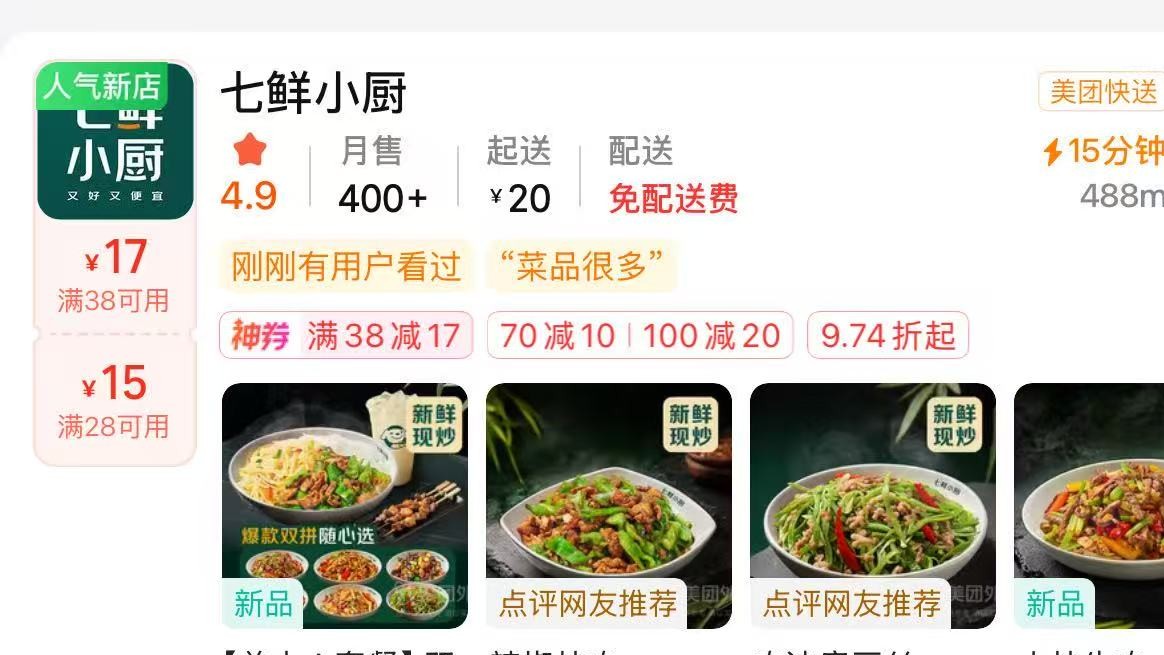This screenshot has height=655, width=1164.
Task: Open the 爆款双拼随心选 dish card
Action: [x=345, y=505]
